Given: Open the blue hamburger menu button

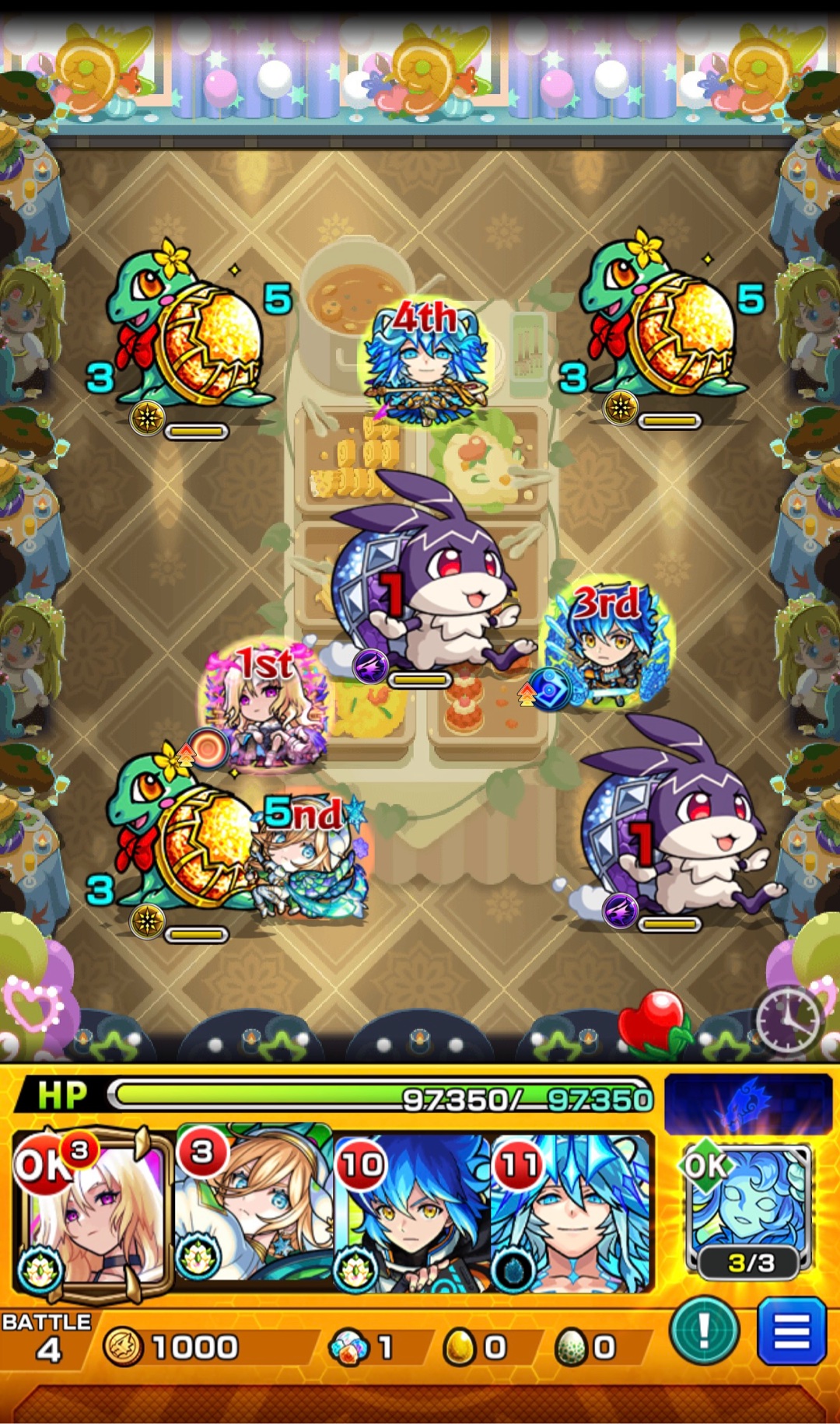Looking at the screenshot, I should 791,1331.
